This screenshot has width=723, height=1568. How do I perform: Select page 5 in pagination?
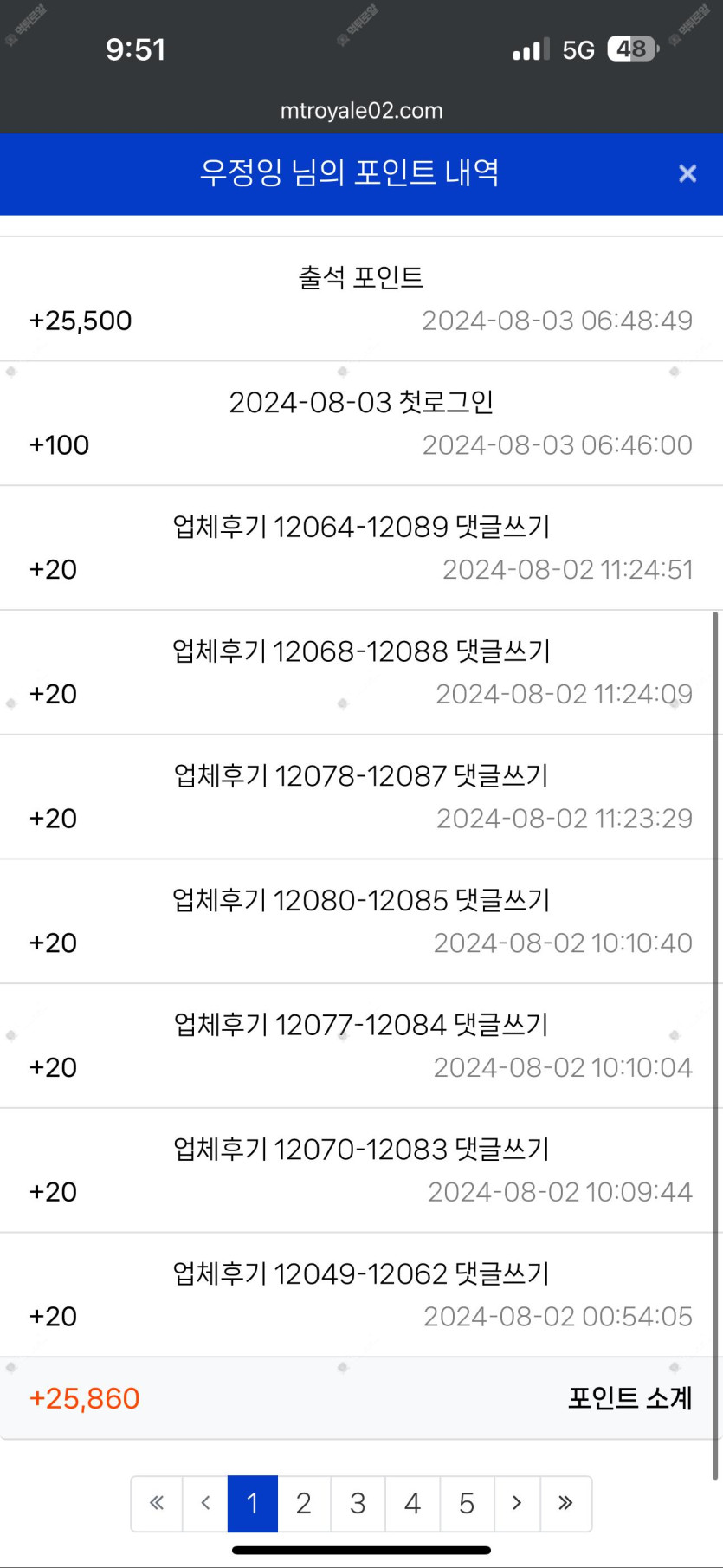(467, 1504)
